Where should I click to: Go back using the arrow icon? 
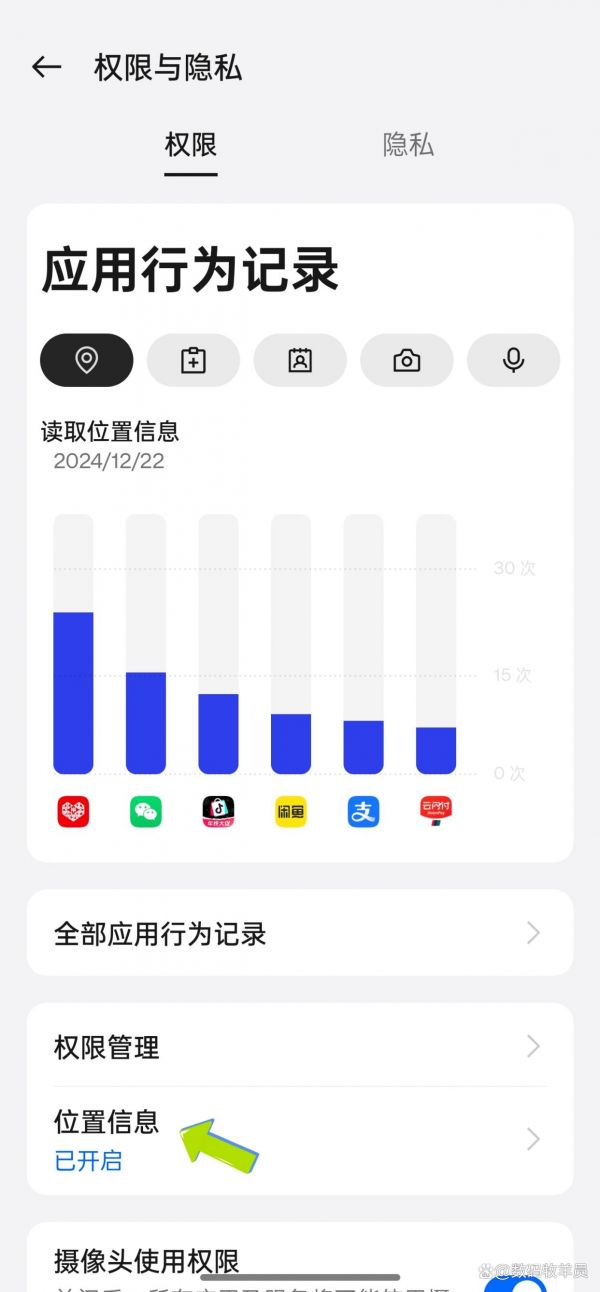(47, 67)
